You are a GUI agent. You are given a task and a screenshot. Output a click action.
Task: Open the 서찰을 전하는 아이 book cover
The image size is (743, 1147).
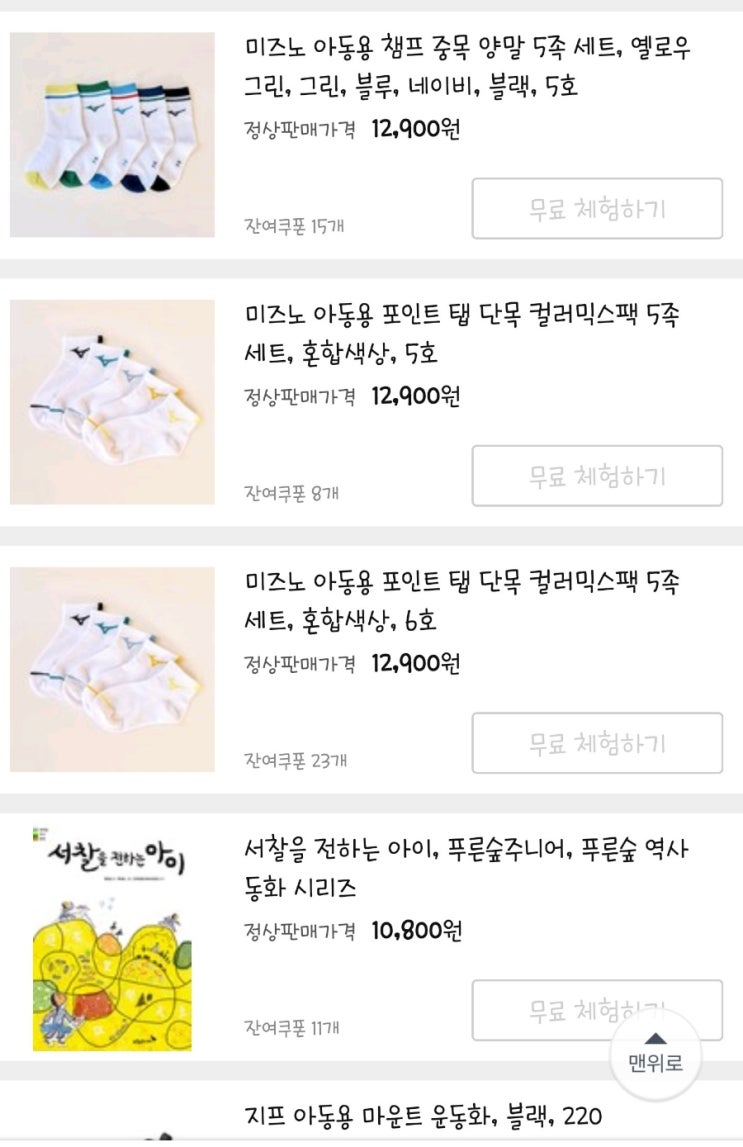[x=112, y=939]
